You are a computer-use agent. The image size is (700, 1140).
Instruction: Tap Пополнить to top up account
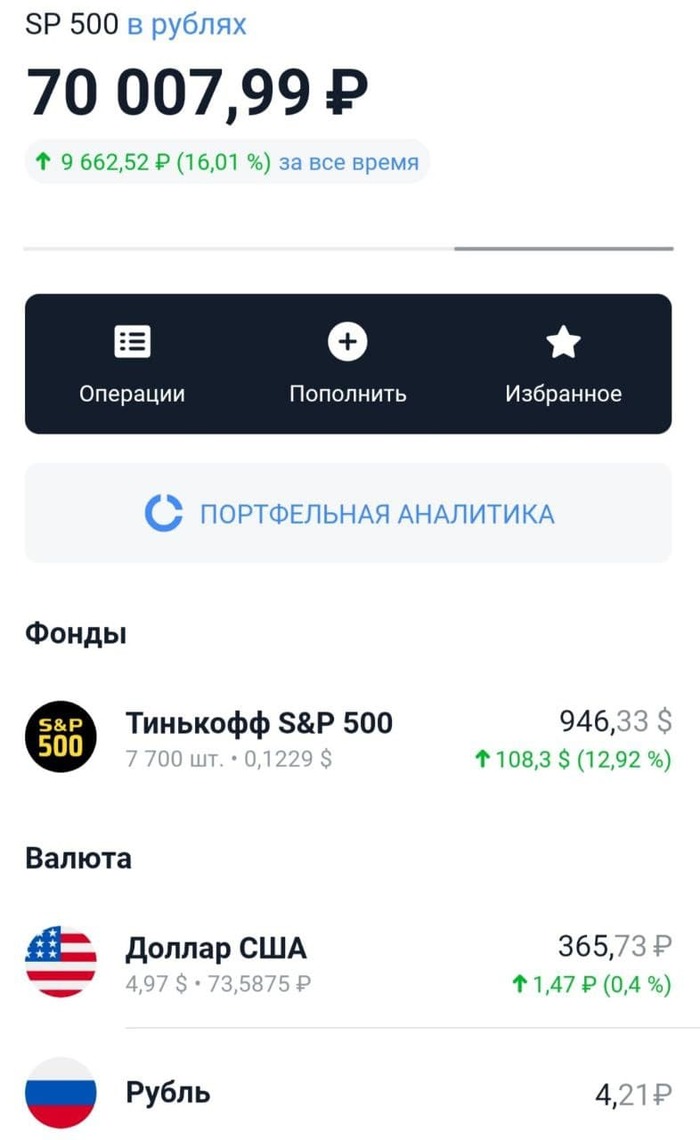click(x=347, y=364)
